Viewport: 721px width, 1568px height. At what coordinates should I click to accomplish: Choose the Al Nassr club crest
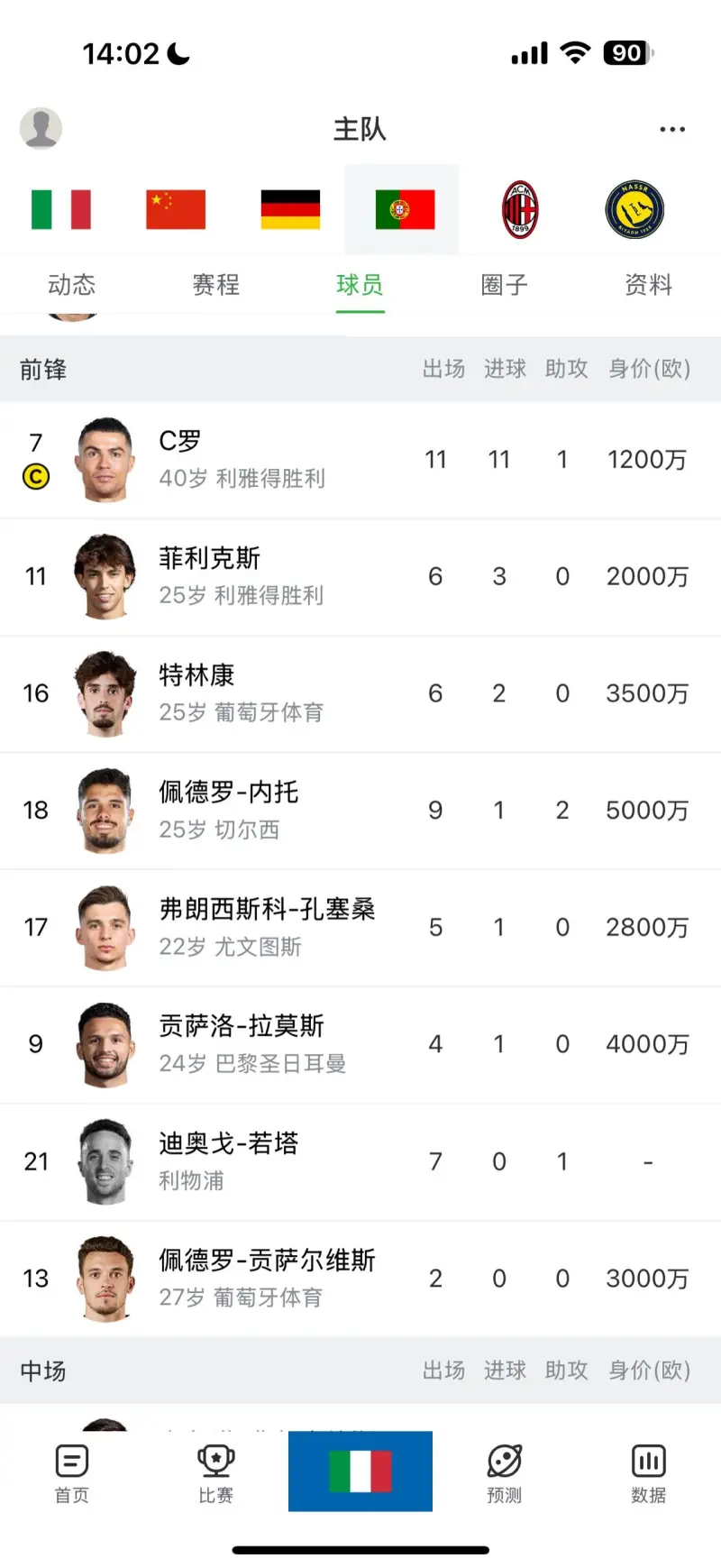(634, 209)
